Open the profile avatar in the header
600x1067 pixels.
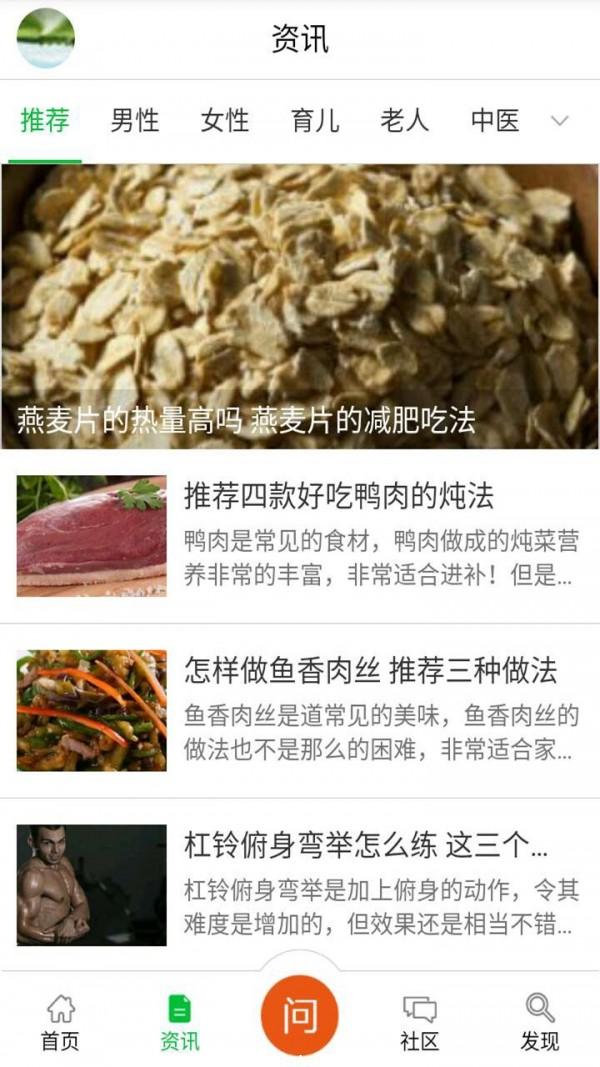tap(46, 38)
